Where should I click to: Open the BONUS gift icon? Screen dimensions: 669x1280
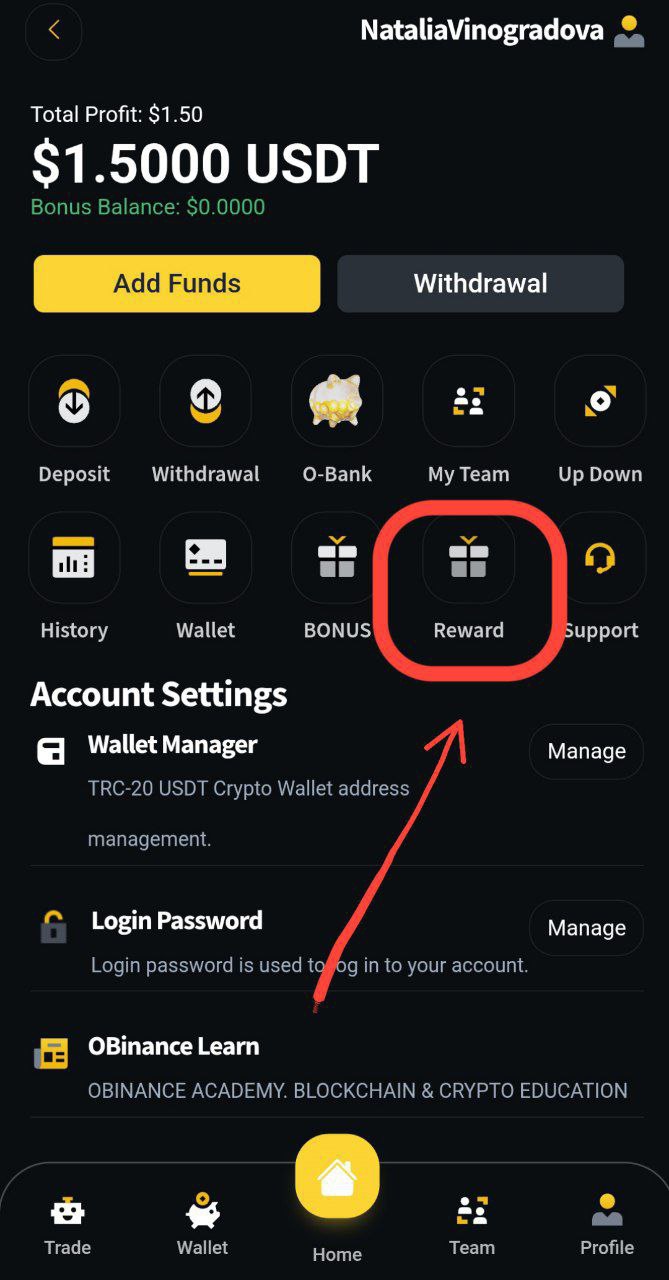(337, 558)
